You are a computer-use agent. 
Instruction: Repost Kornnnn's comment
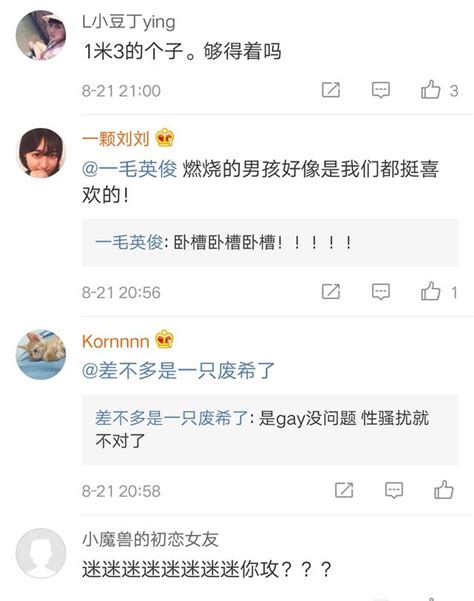344,490
